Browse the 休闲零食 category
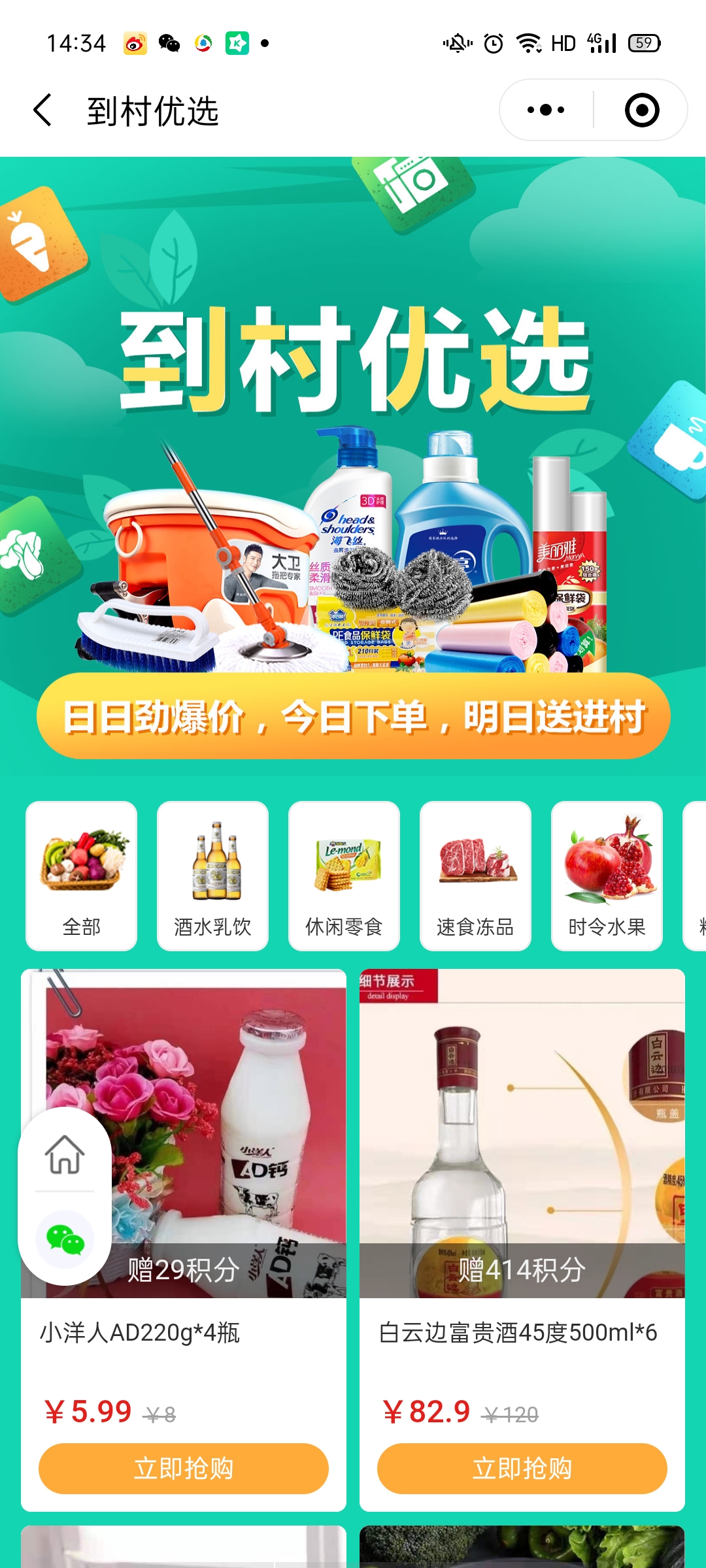This screenshot has height=1568, width=706. pyautogui.click(x=344, y=875)
